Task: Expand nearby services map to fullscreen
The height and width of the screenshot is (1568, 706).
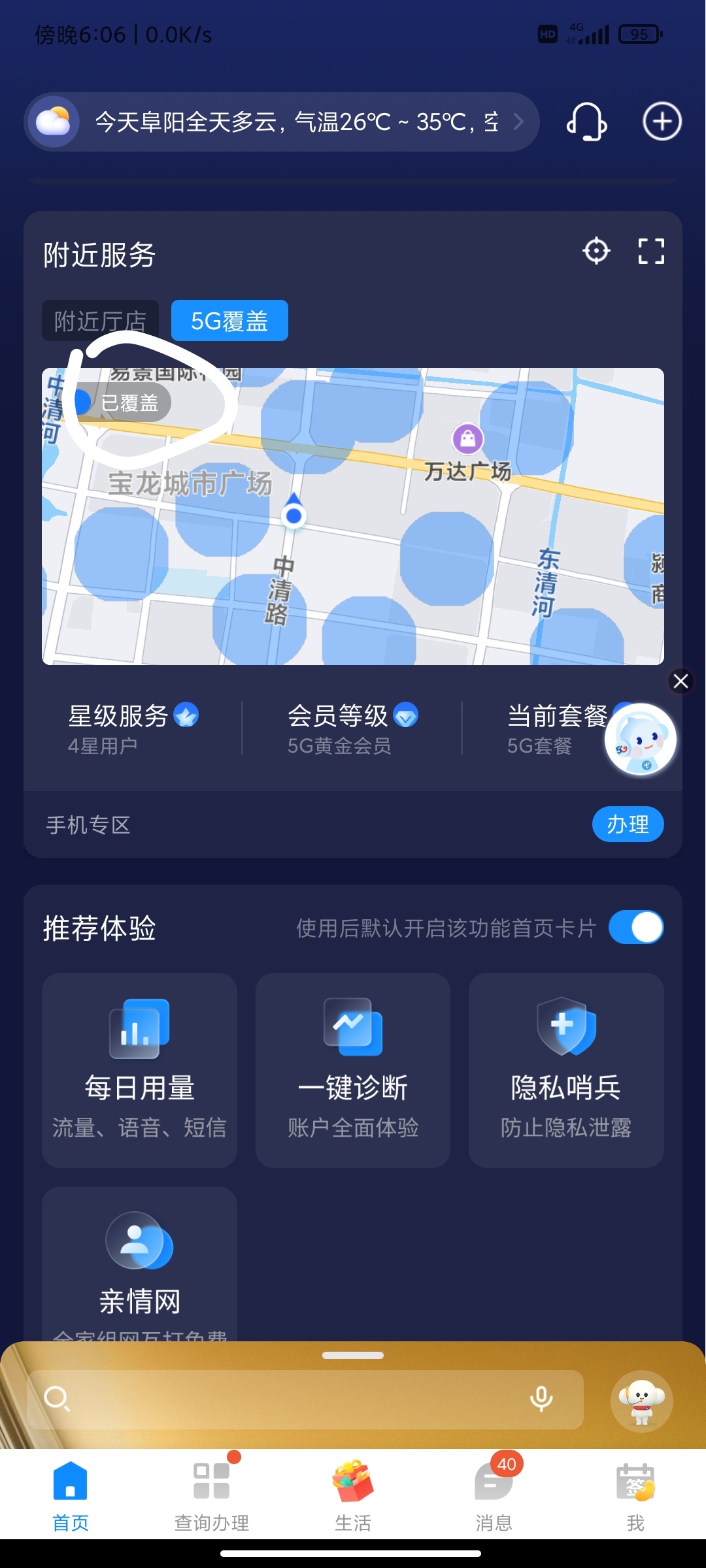Action: (651, 251)
